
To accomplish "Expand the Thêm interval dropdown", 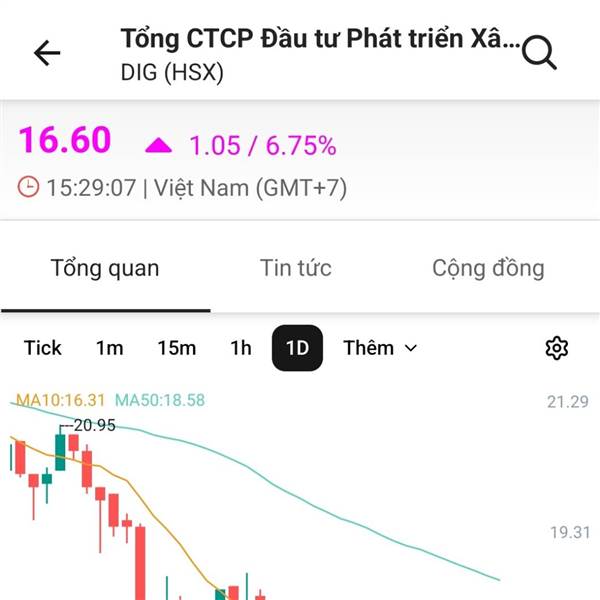I will pyautogui.click(x=380, y=348).
